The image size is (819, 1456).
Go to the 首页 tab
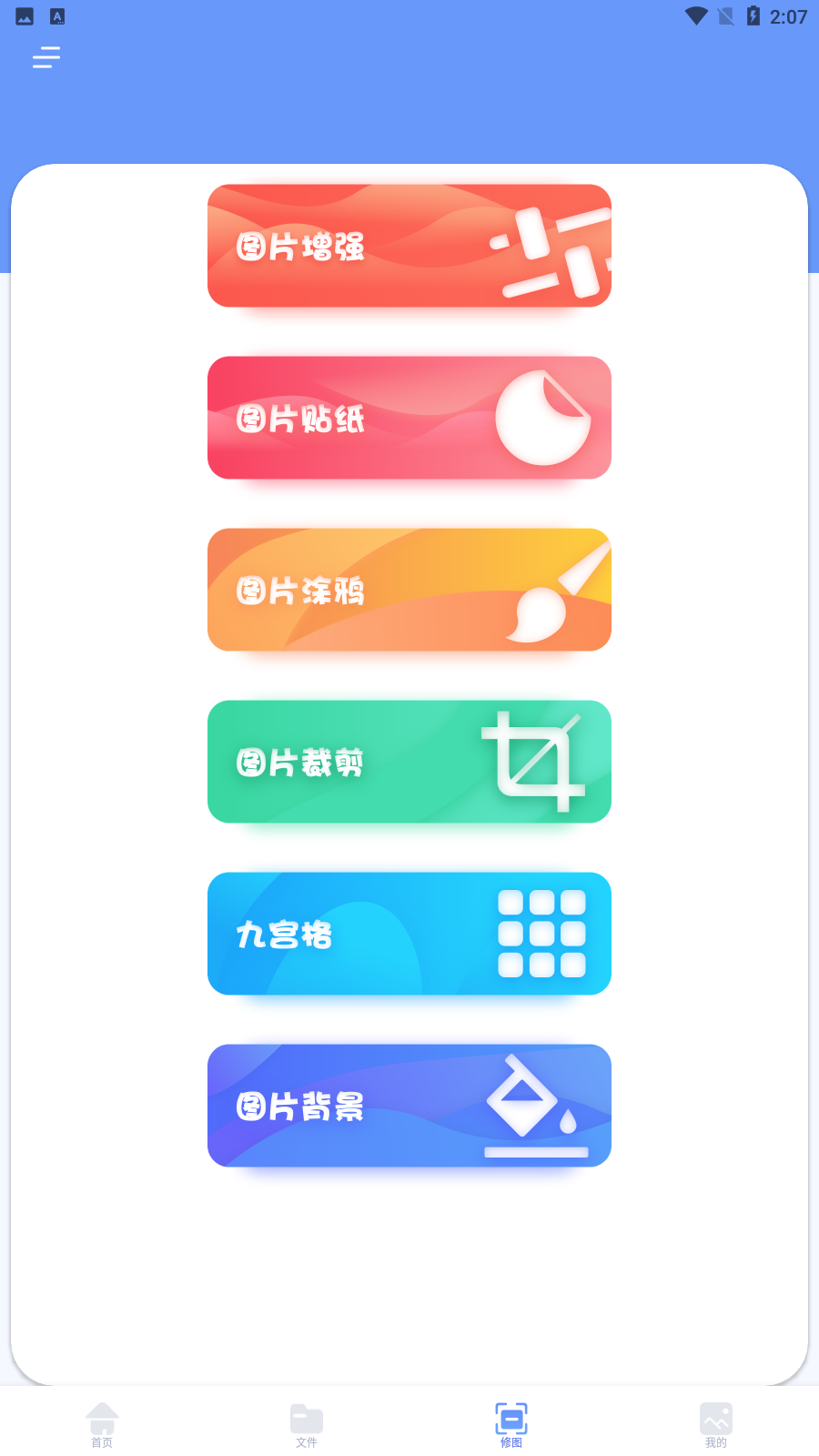pos(102,1424)
